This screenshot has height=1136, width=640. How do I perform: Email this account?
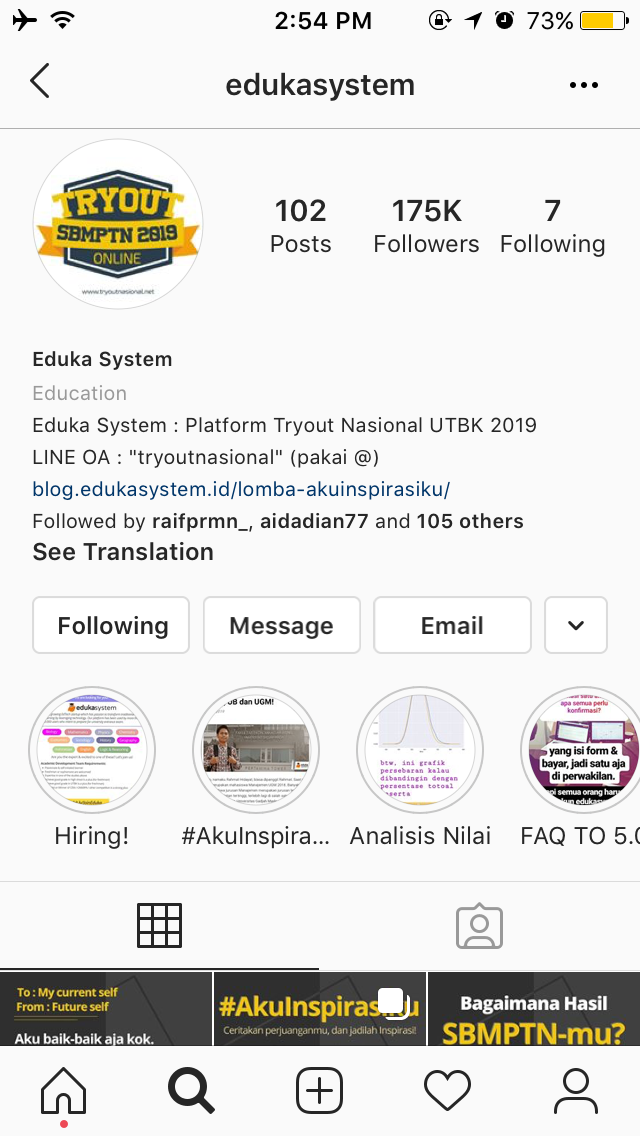tap(452, 626)
